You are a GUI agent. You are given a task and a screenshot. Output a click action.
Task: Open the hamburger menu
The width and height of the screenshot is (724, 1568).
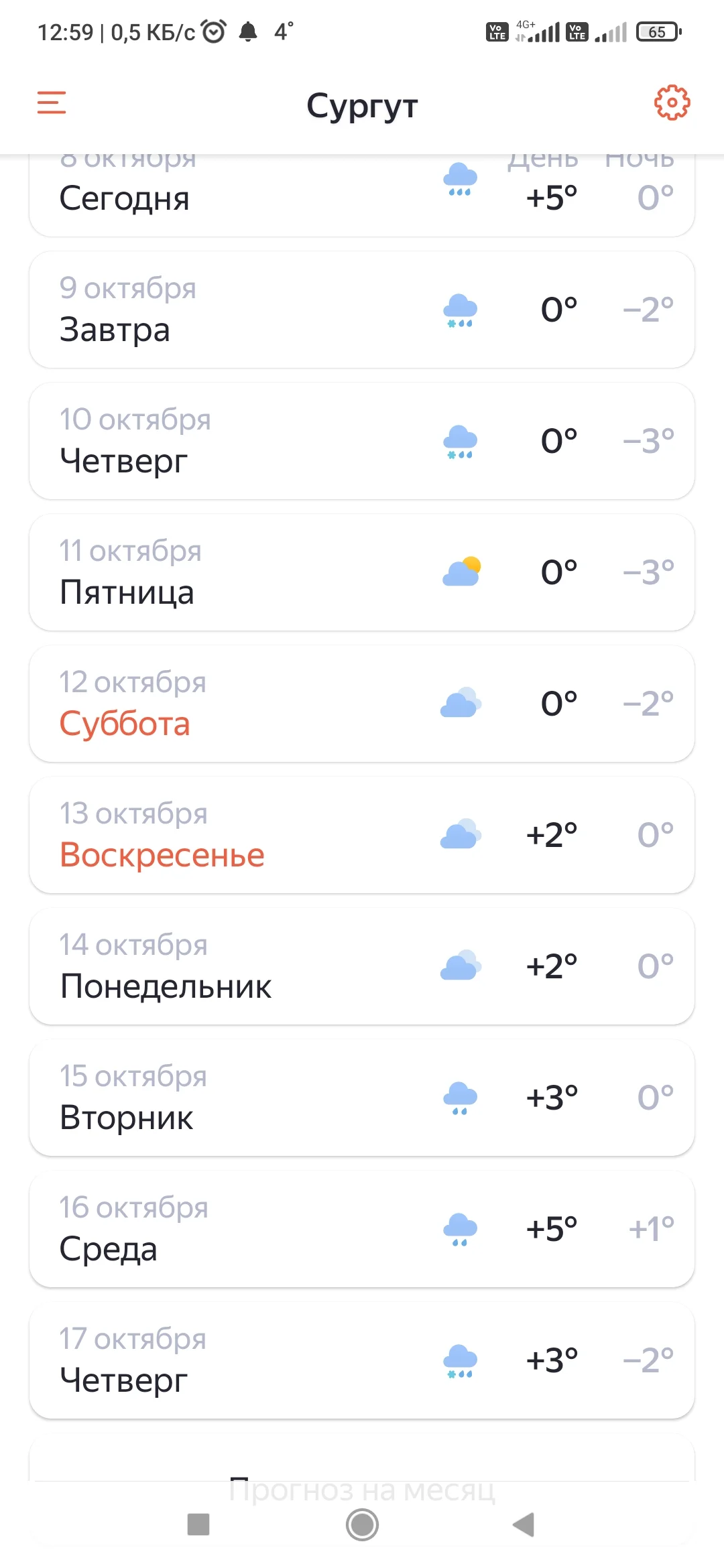52,103
